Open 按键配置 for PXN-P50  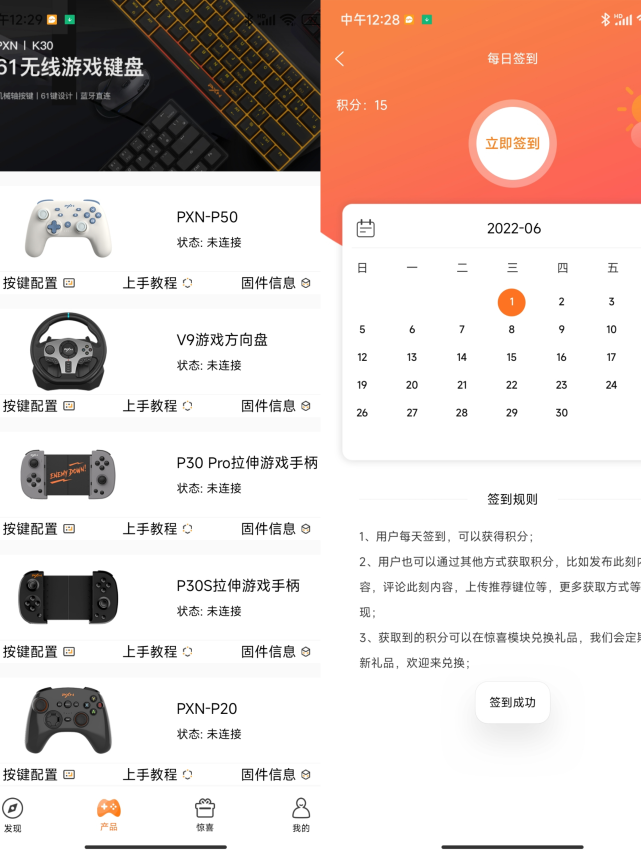click(39, 283)
